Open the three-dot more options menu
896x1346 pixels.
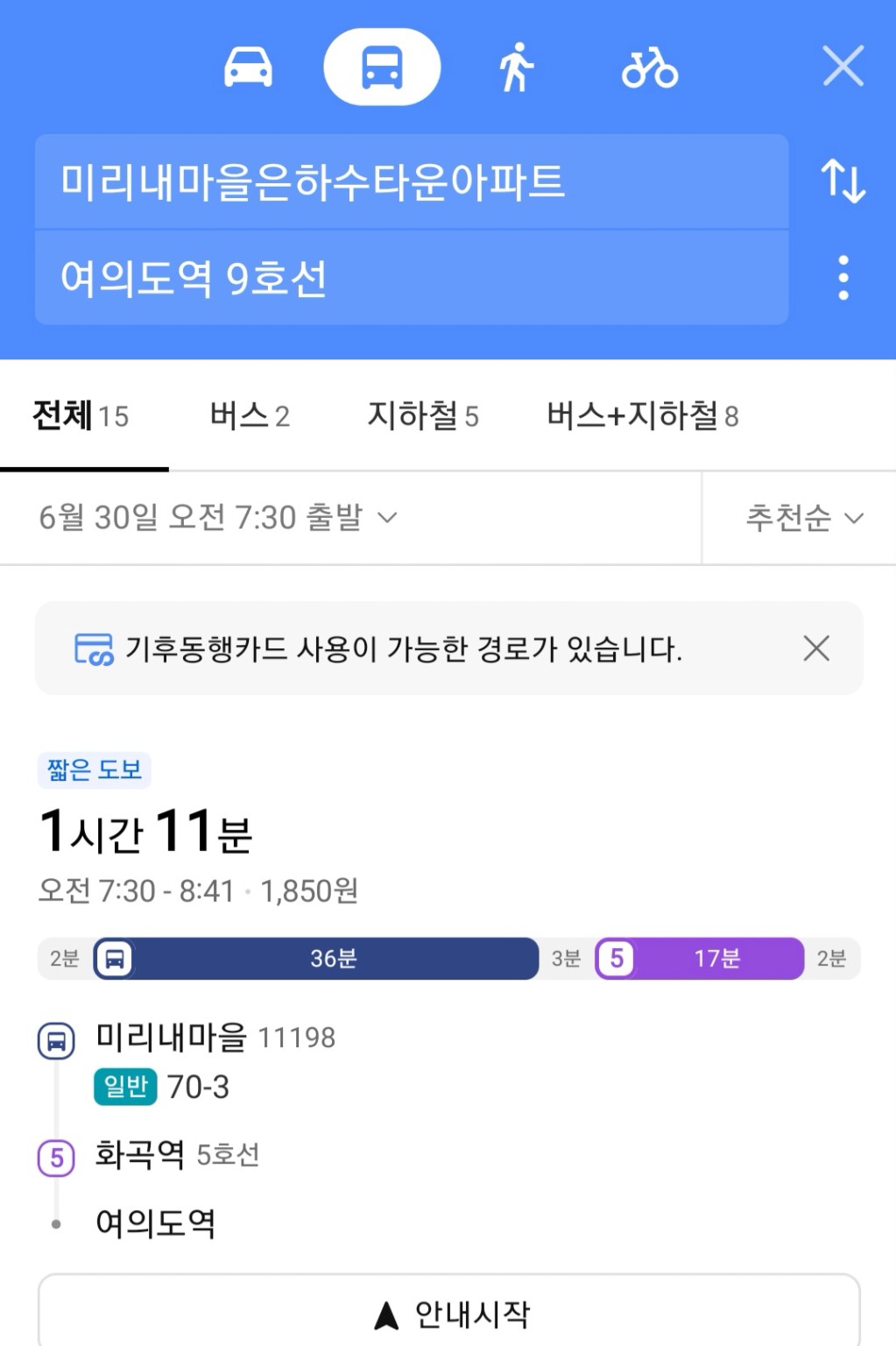point(843,278)
